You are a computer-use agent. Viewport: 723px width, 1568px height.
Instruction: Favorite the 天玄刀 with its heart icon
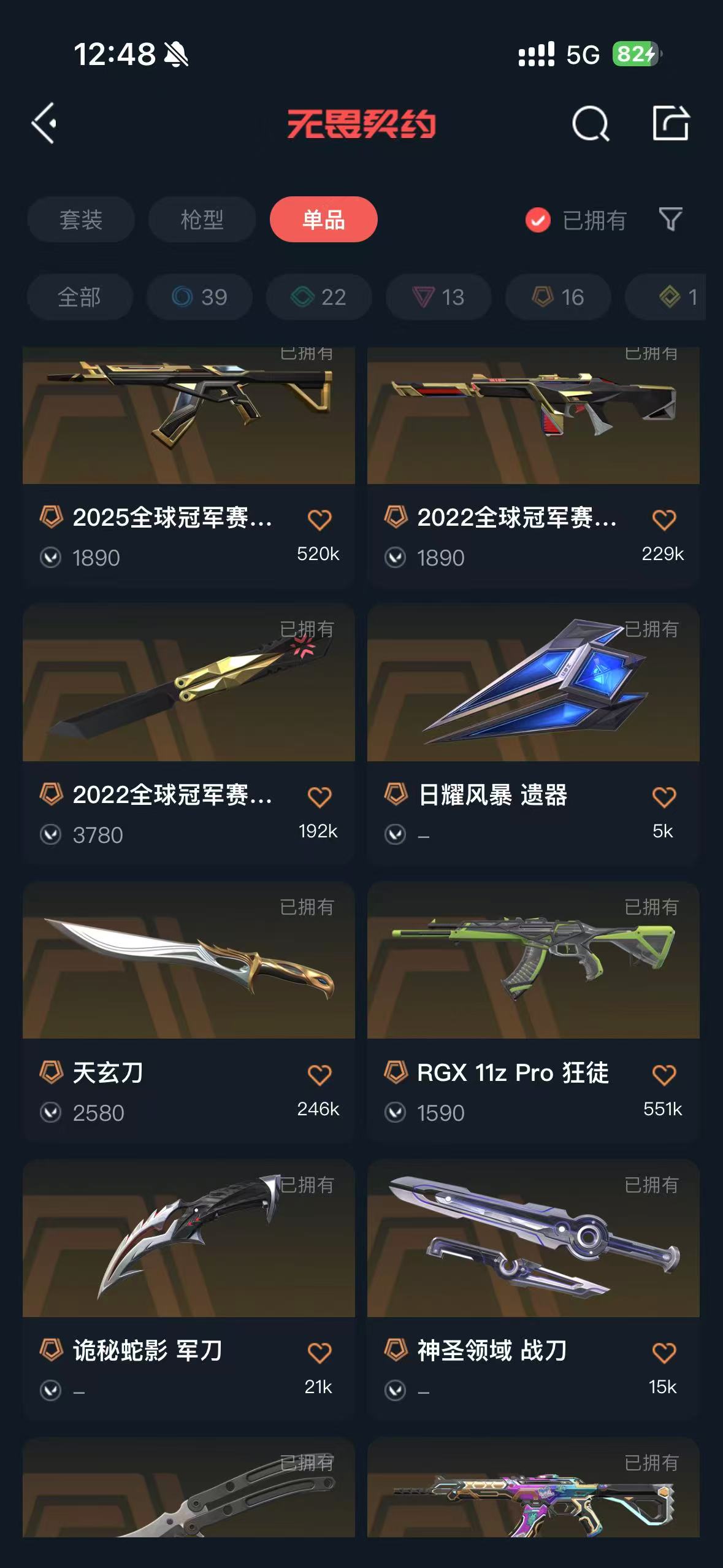tap(319, 1074)
